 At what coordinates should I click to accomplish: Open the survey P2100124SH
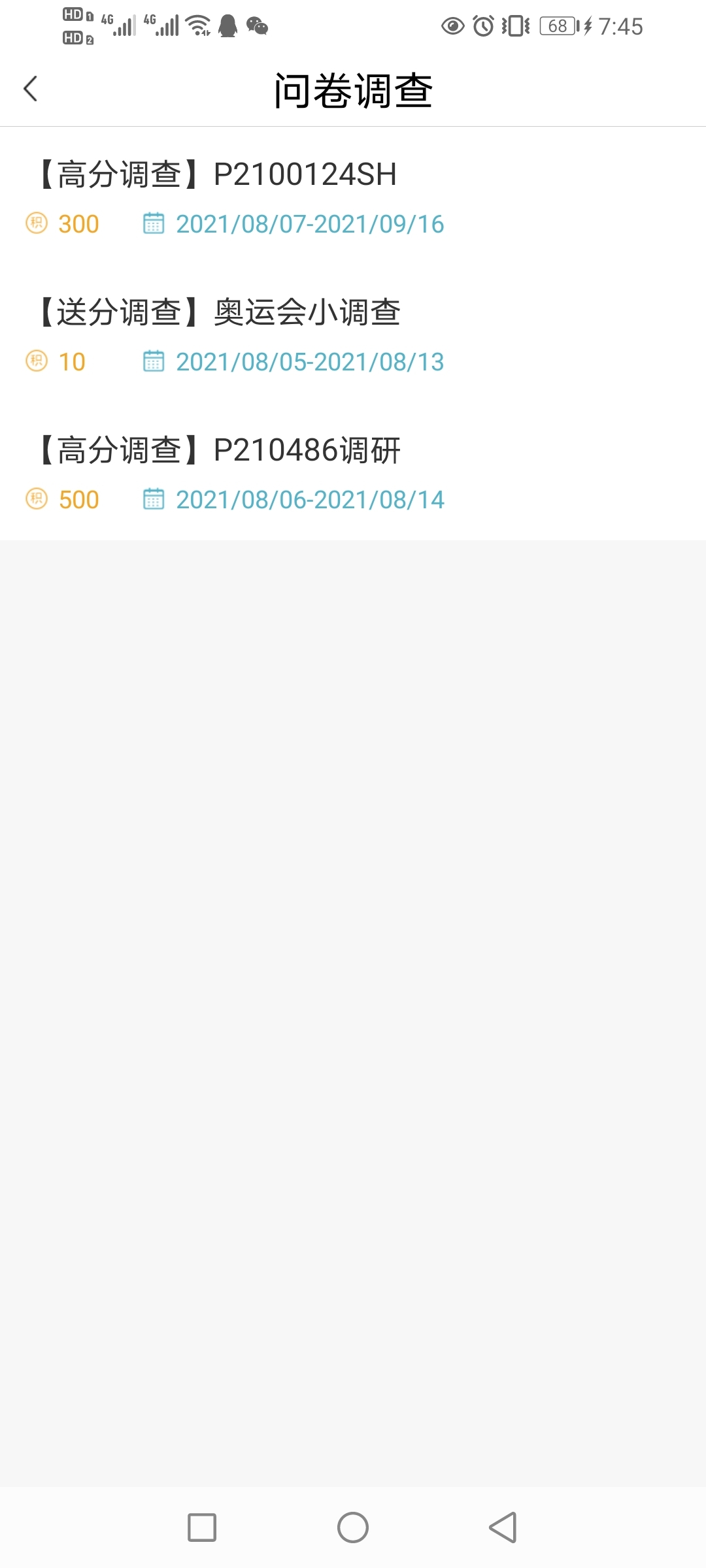(x=353, y=196)
